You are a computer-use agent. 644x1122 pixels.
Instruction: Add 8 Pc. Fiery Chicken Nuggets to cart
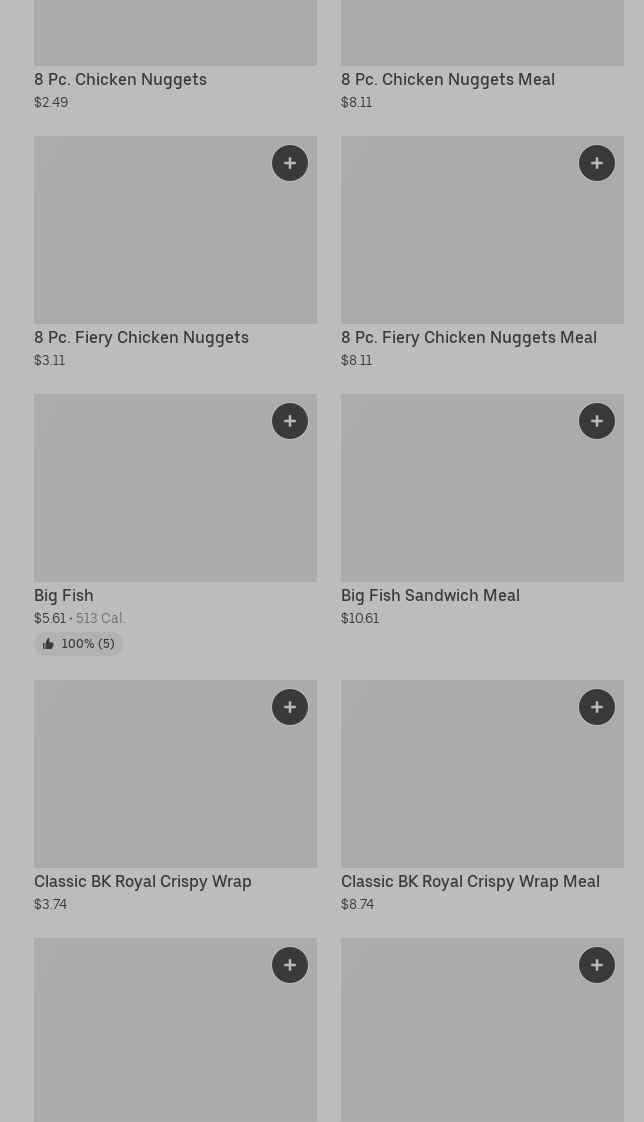click(290, 163)
